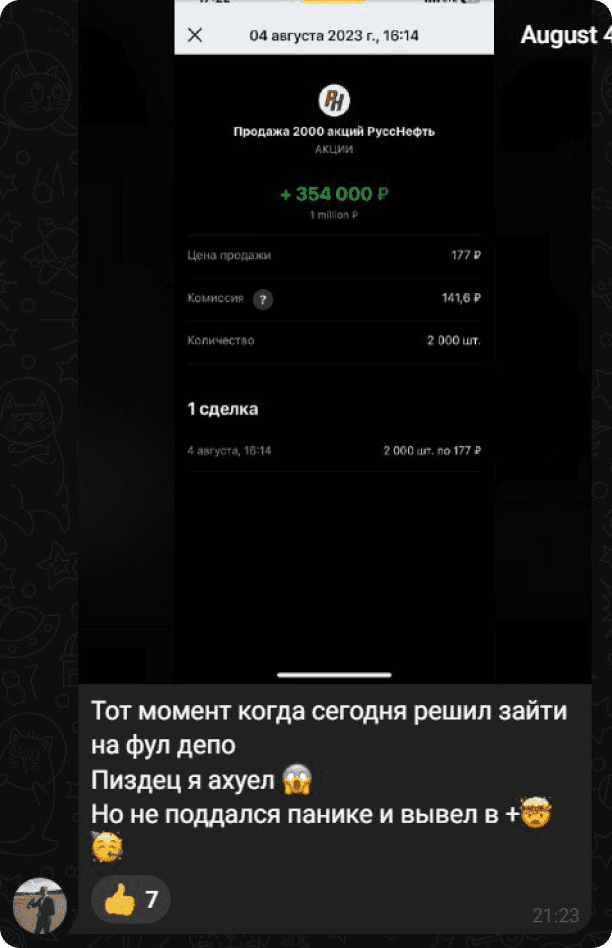This screenshot has width=612, height=948.
Task: Tap the August 4 date badge
Action: (x=565, y=35)
